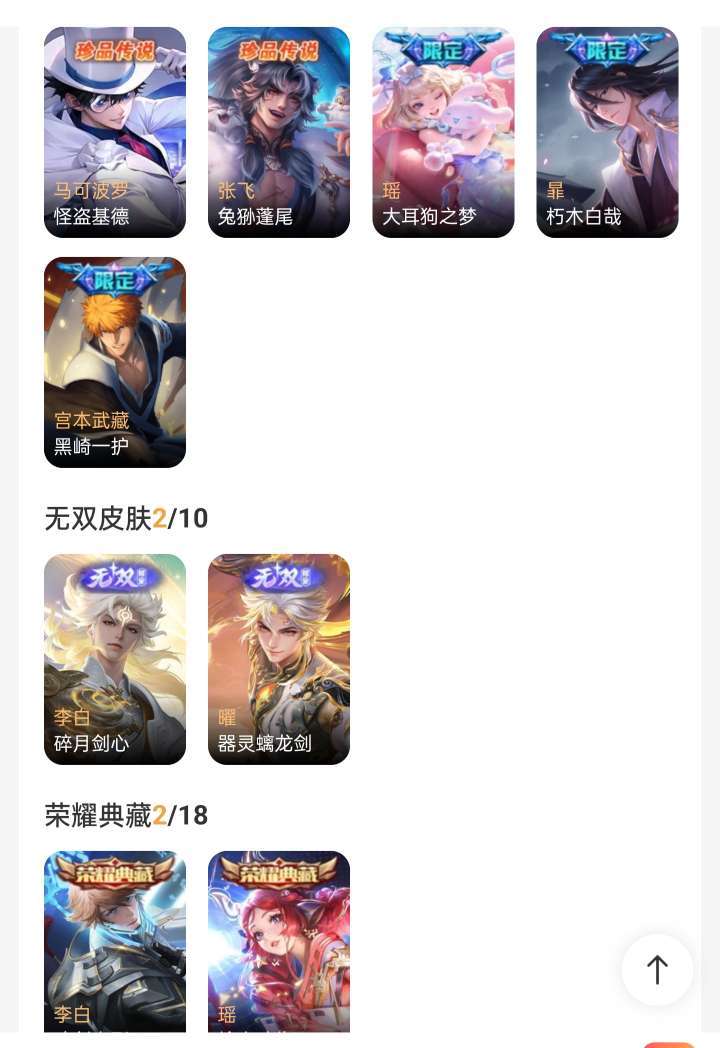Open the 瑶 大耳狗之梦 skin card

[443, 132]
